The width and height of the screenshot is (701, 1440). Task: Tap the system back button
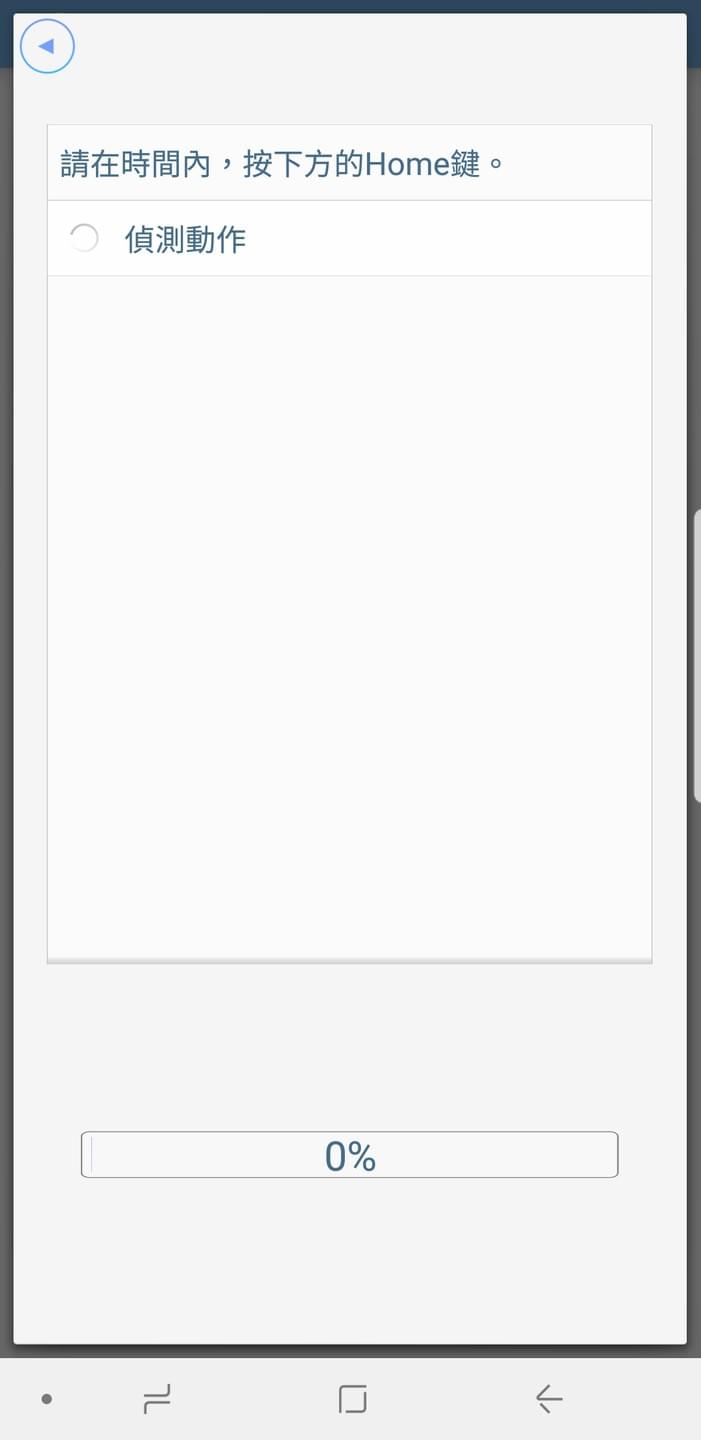tap(548, 1398)
